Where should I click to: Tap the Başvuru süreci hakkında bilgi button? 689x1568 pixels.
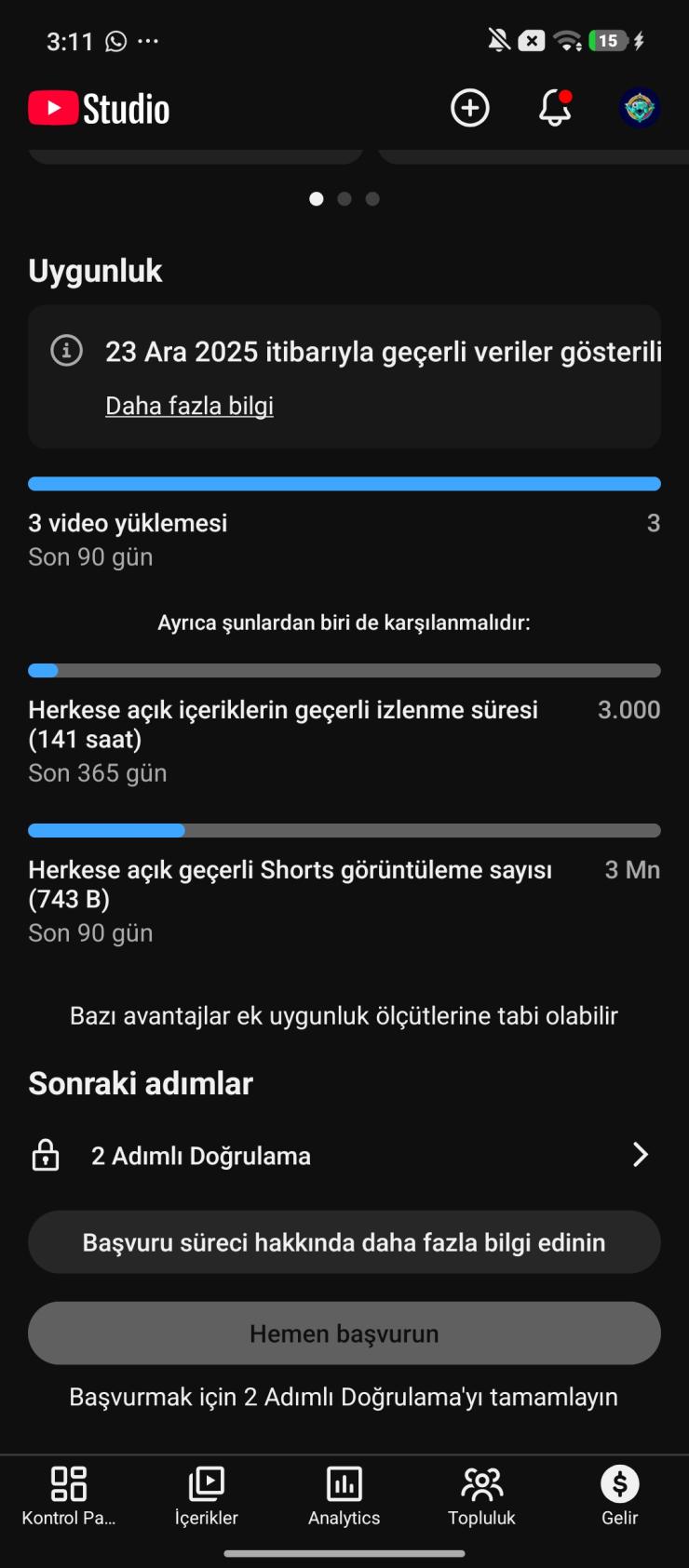(x=344, y=1241)
